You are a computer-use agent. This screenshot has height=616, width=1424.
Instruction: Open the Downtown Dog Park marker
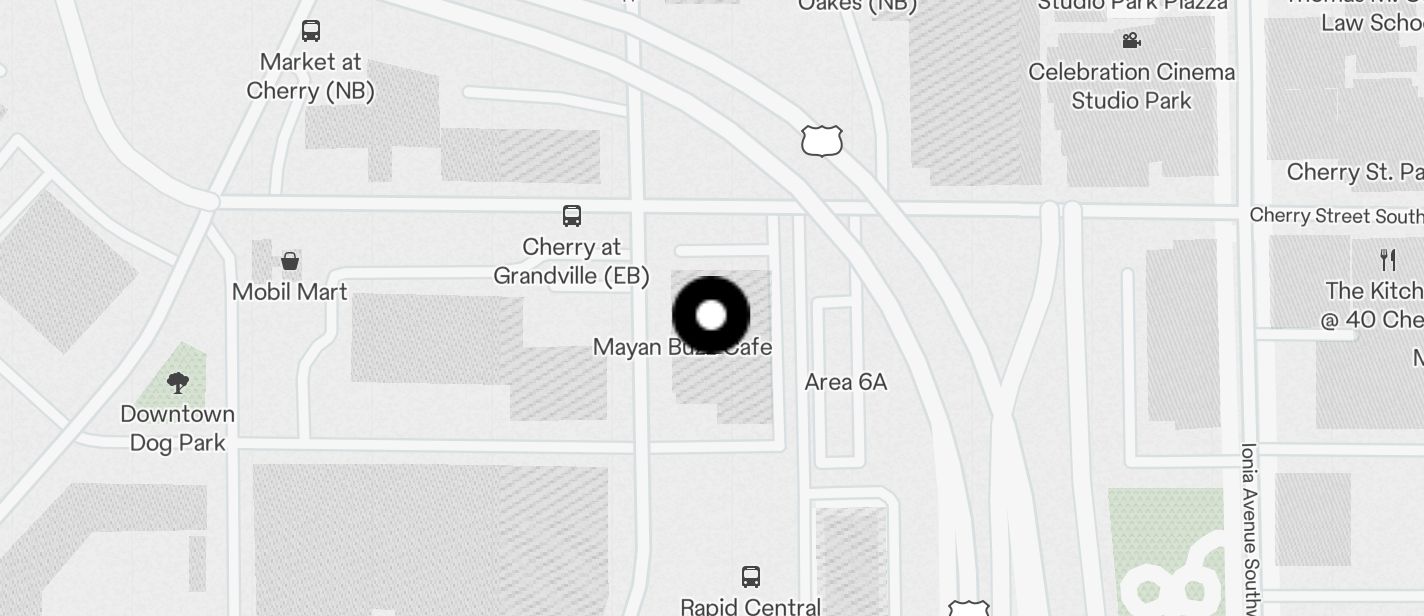point(178,382)
